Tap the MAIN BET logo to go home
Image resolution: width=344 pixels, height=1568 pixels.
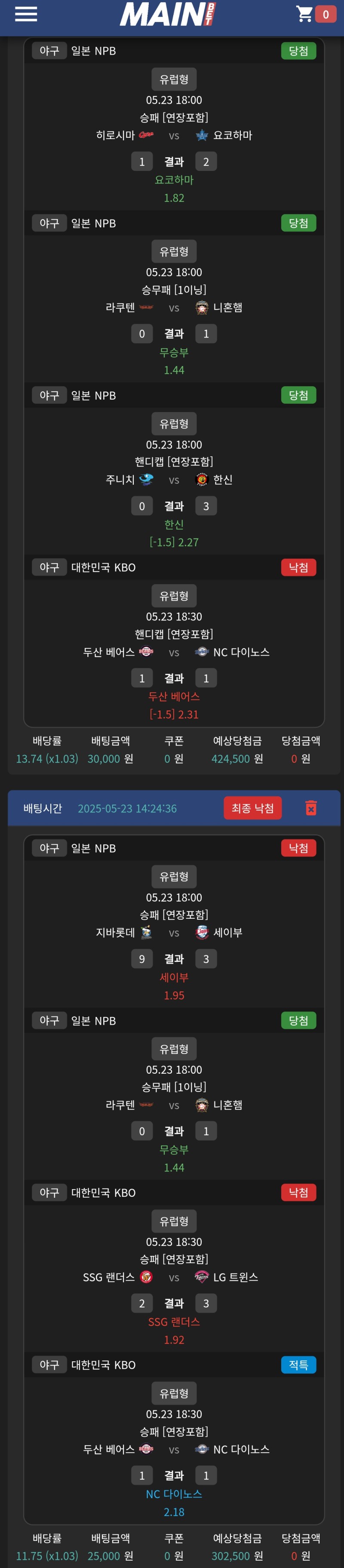pyautogui.click(x=167, y=14)
